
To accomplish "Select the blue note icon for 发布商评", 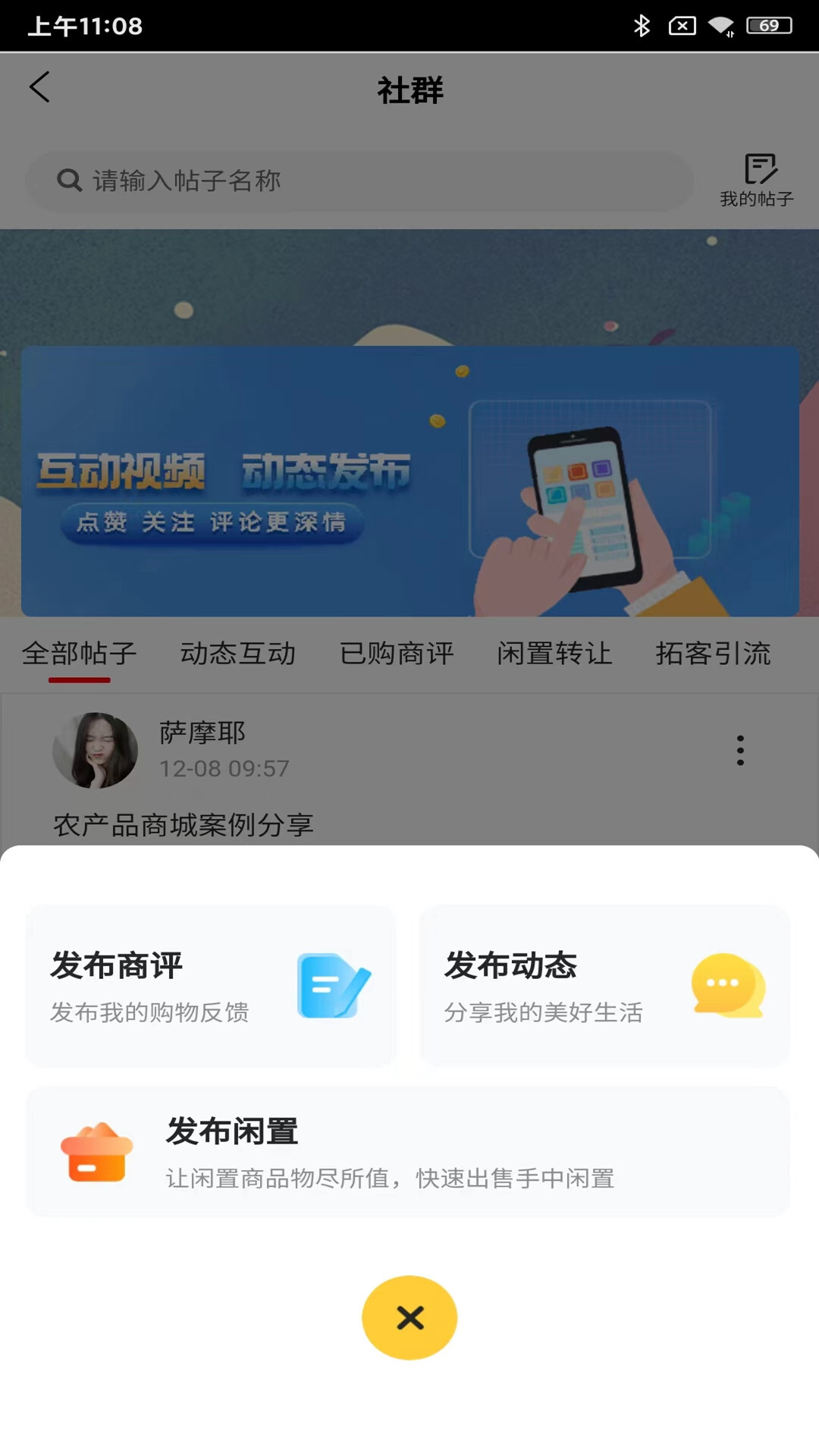I will pos(334,987).
